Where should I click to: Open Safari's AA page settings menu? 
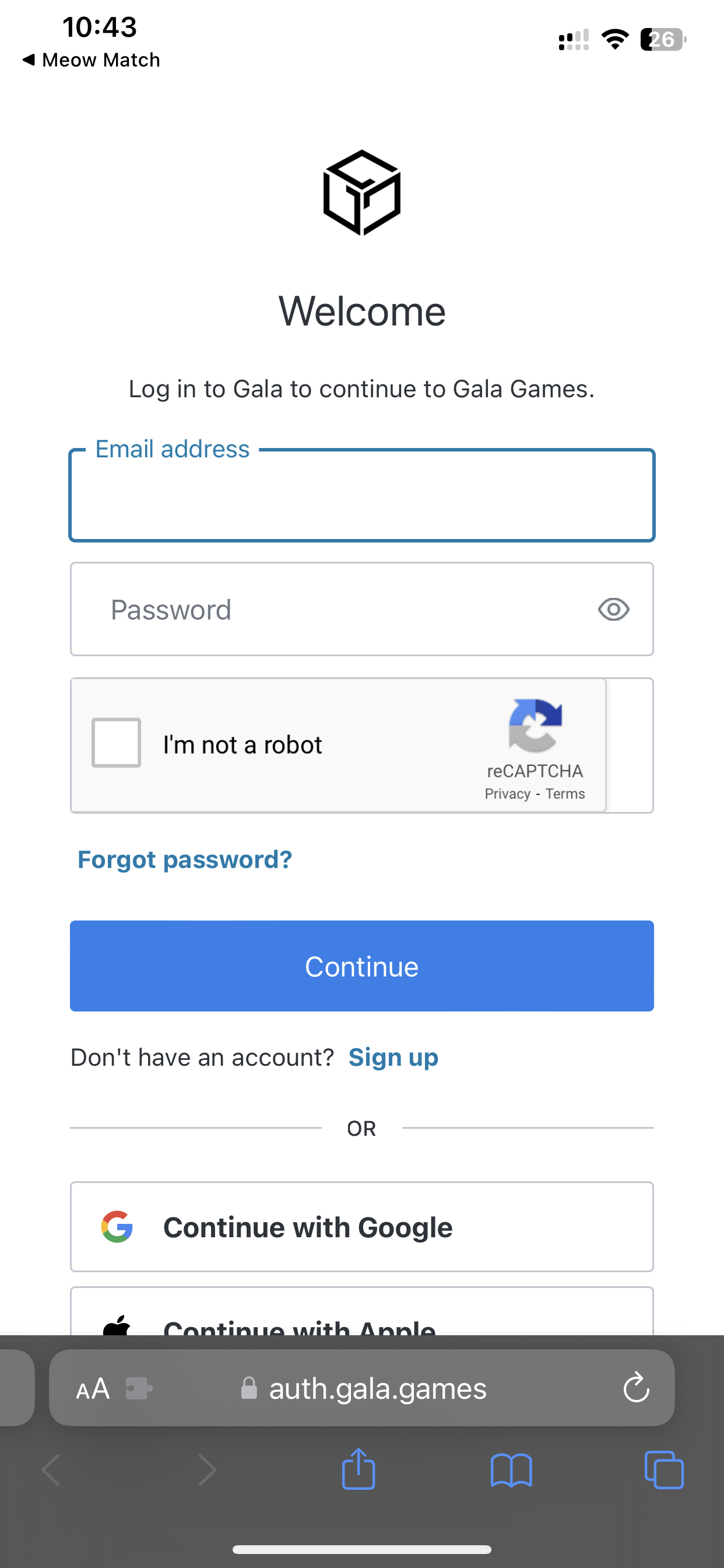[x=93, y=1389]
